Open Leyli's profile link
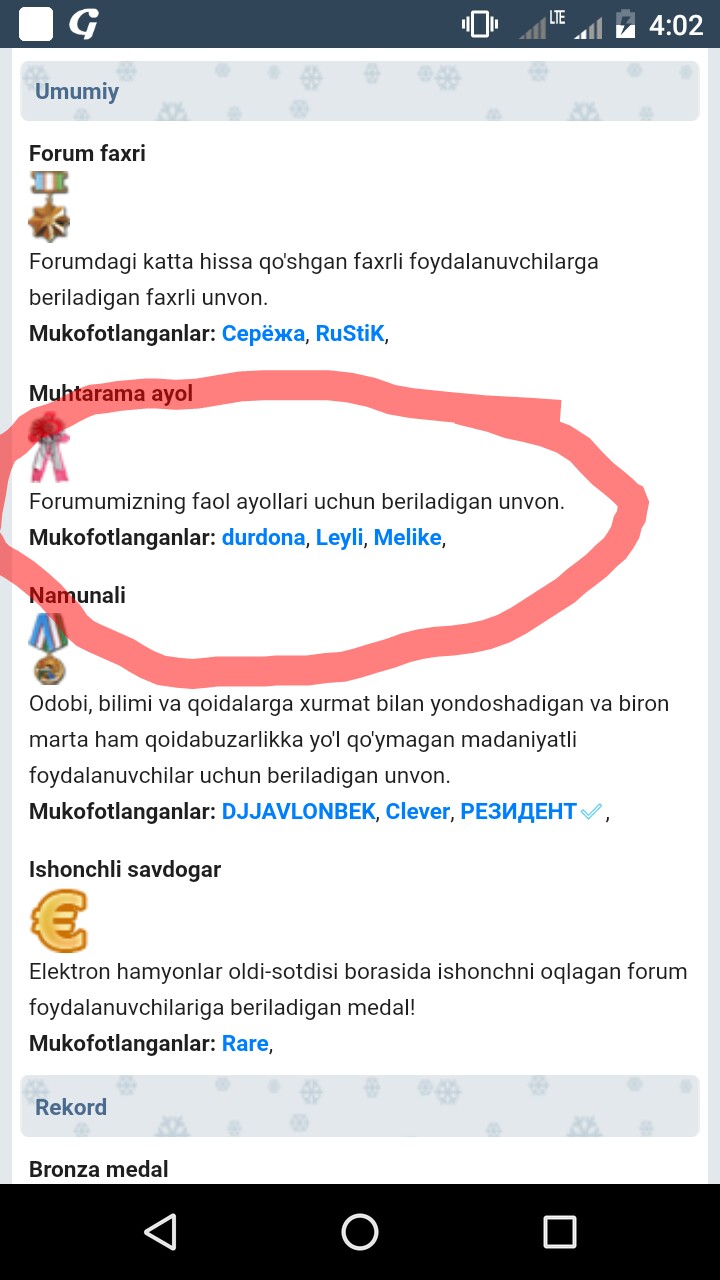The image size is (720, 1280). [x=339, y=537]
